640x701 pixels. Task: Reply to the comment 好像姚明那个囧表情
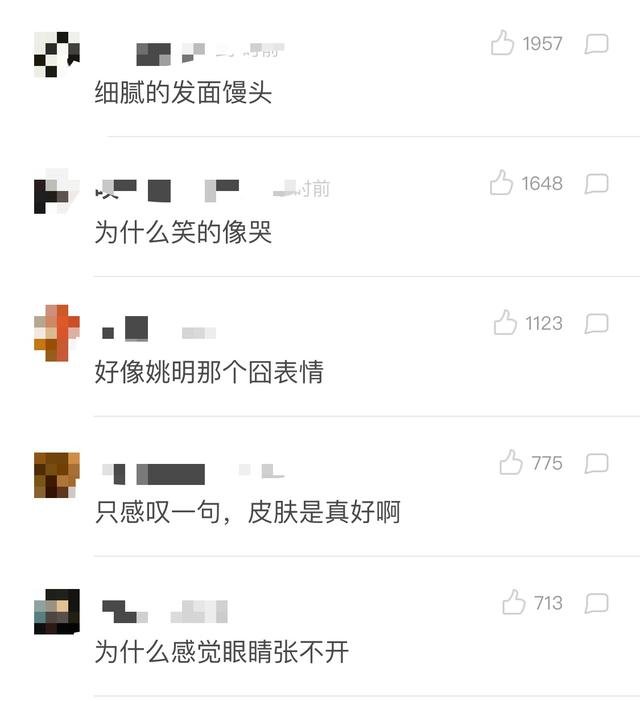tap(597, 323)
